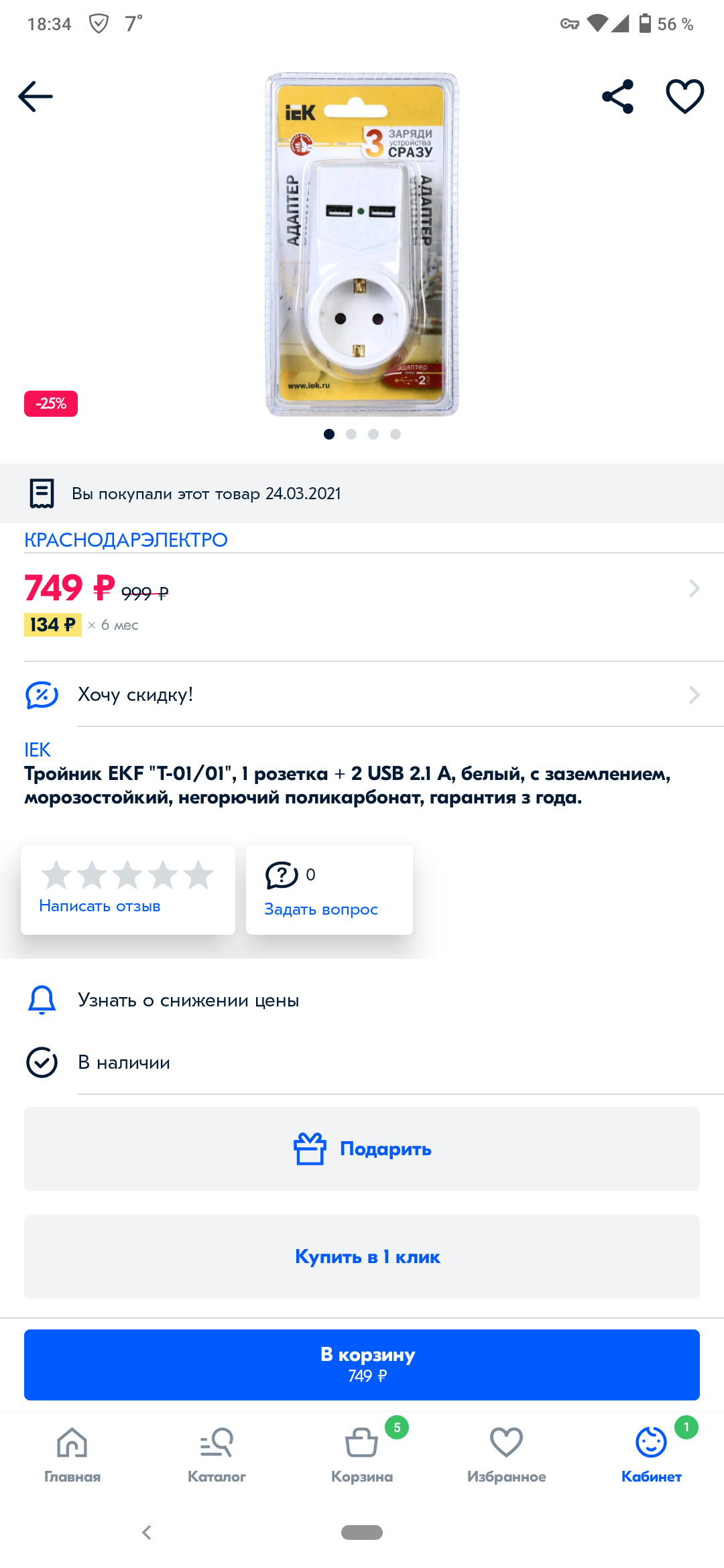Image resolution: width=724 pixels, height=1568 pixels.
Task: Open the Хочу скидку! row
Action: tap(362, 695)
